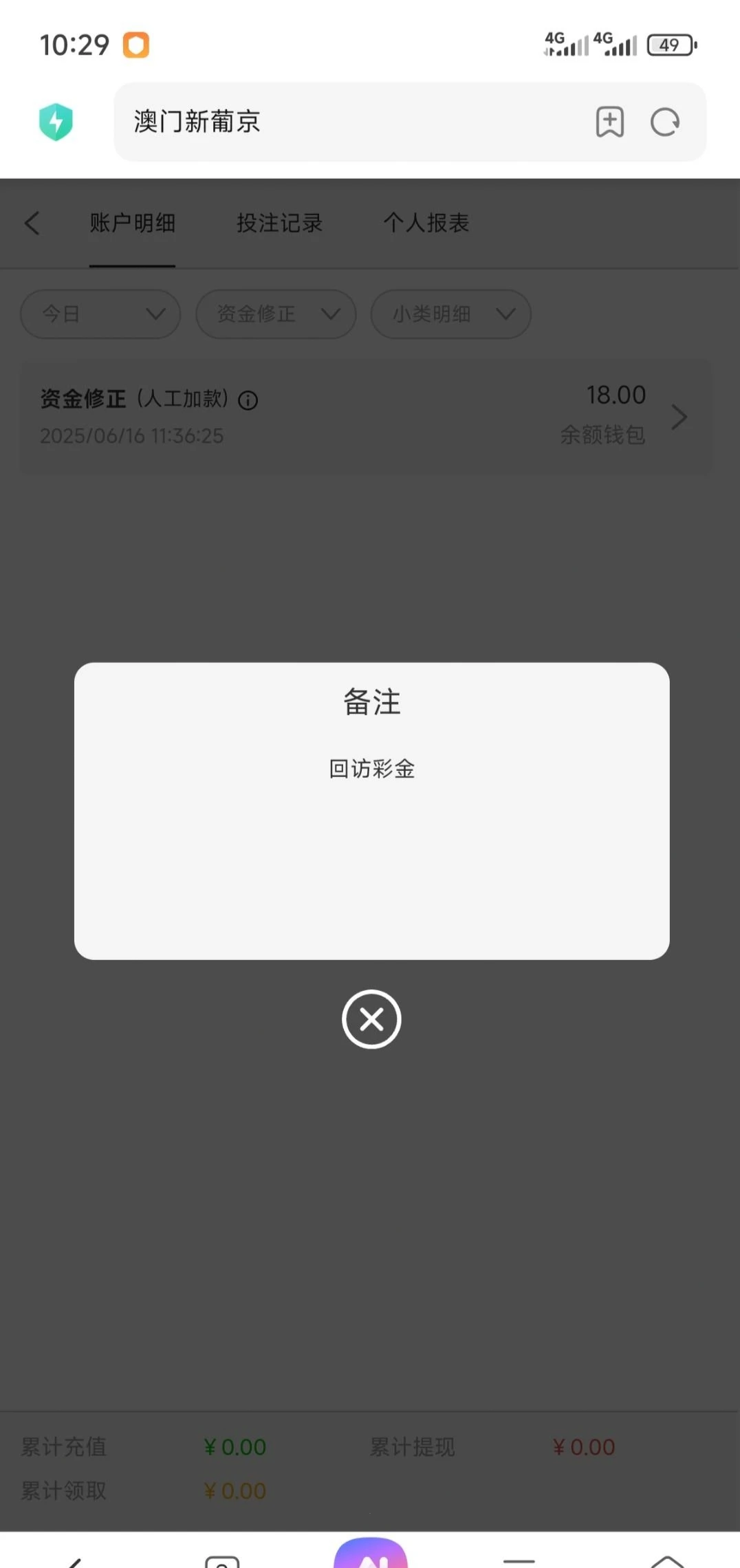
Task: Select the 账户明细 tab
Action: point(132,223)
